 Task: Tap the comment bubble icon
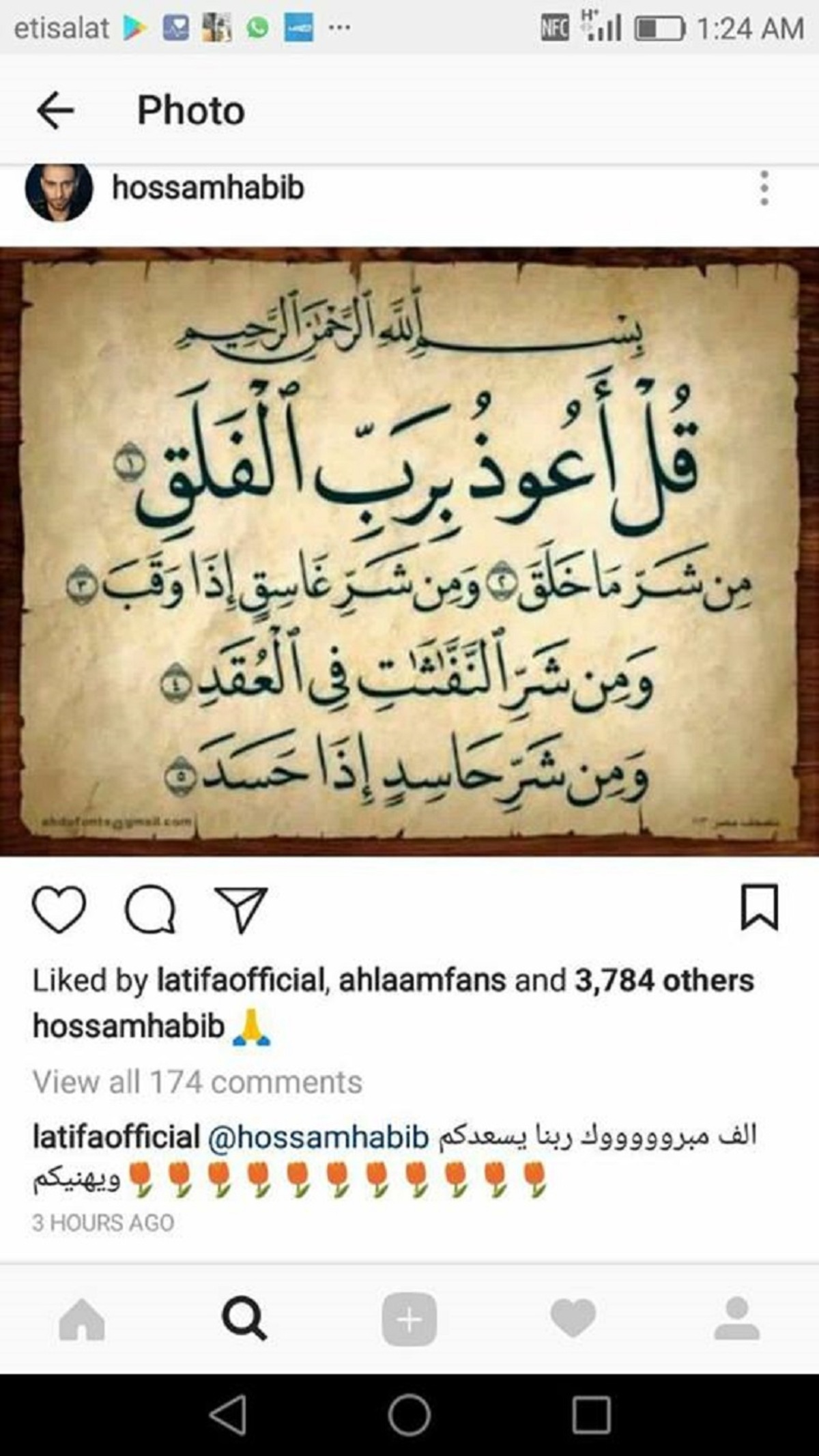(150, 909)
